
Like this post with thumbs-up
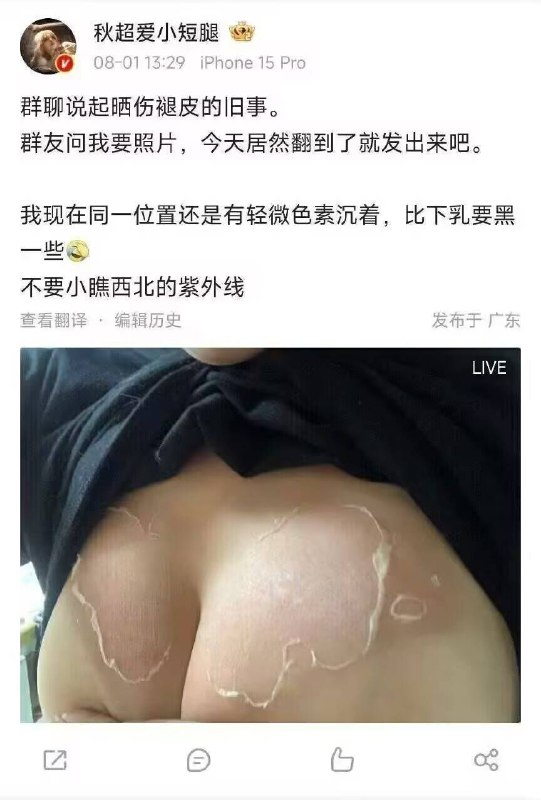341,760
